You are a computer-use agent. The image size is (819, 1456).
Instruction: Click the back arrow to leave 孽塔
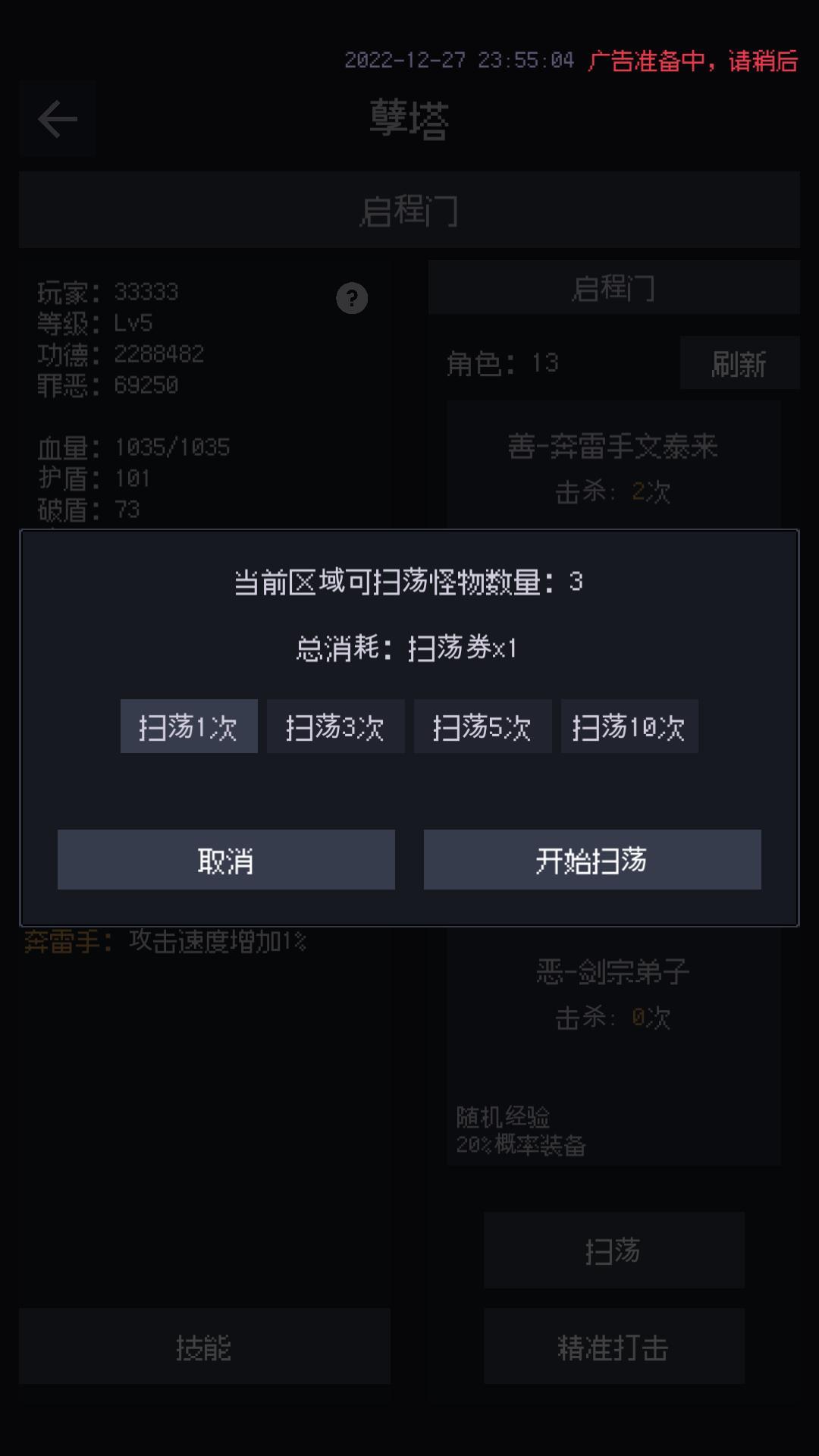point(57,119)
